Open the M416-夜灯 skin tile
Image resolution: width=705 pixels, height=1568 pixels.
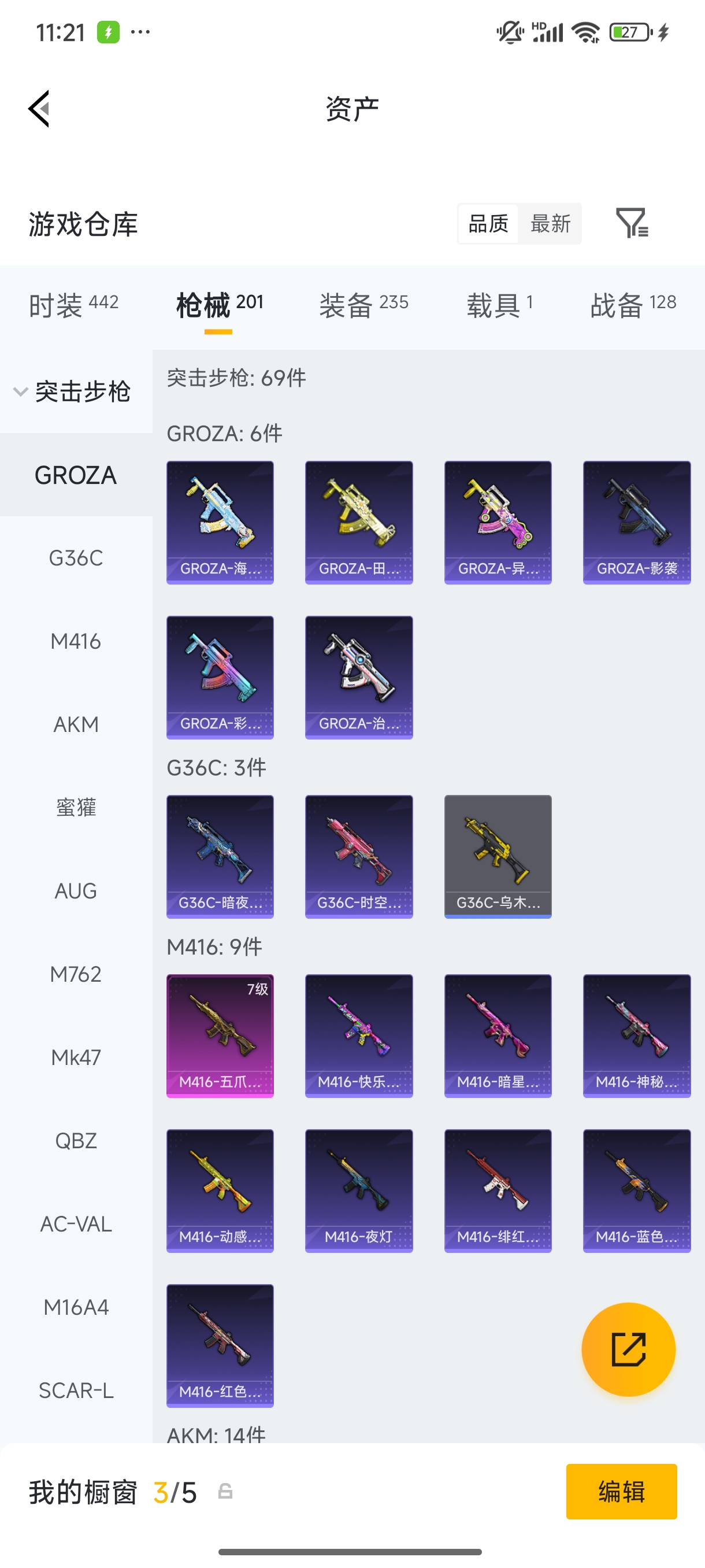[x=358, y=1190]
